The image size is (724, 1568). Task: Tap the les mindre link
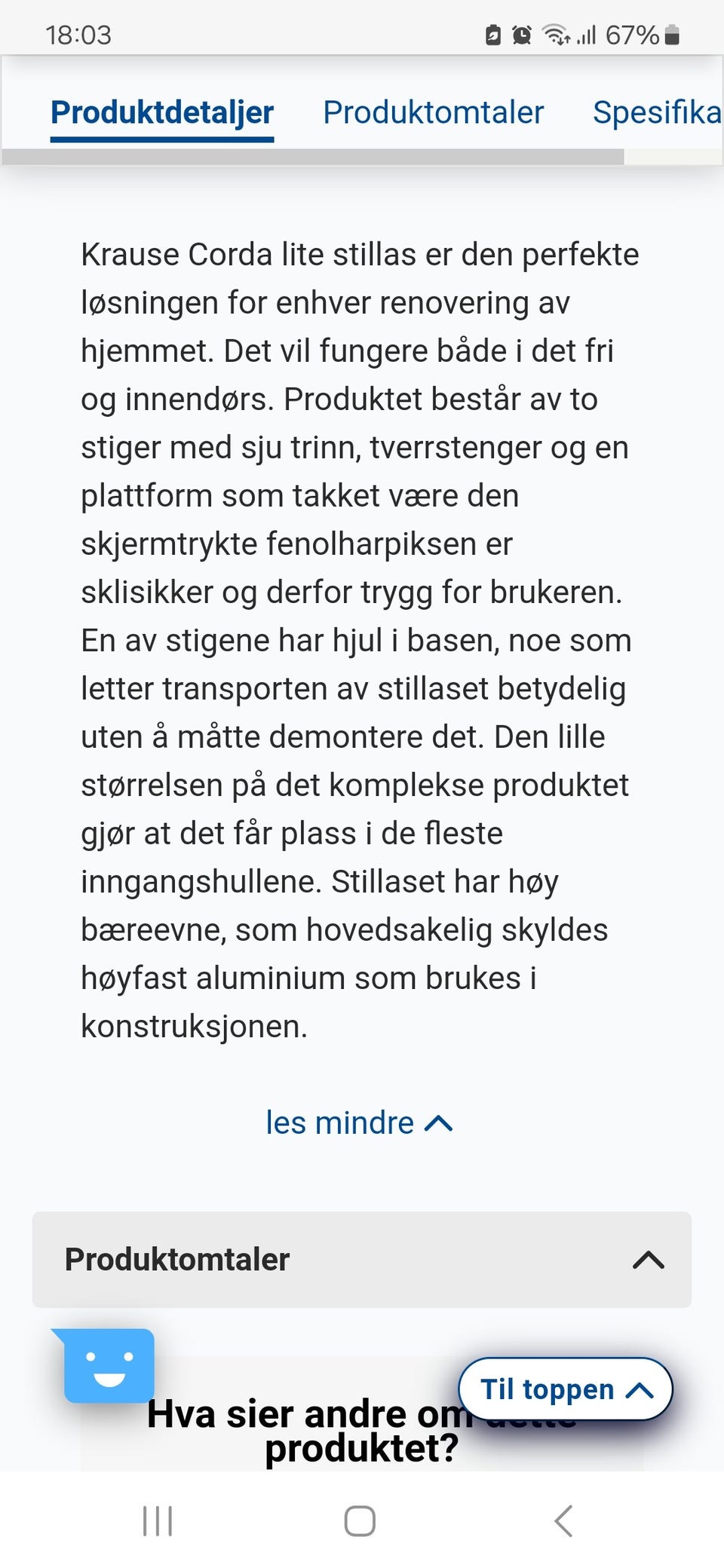[x=338, y=1122]
